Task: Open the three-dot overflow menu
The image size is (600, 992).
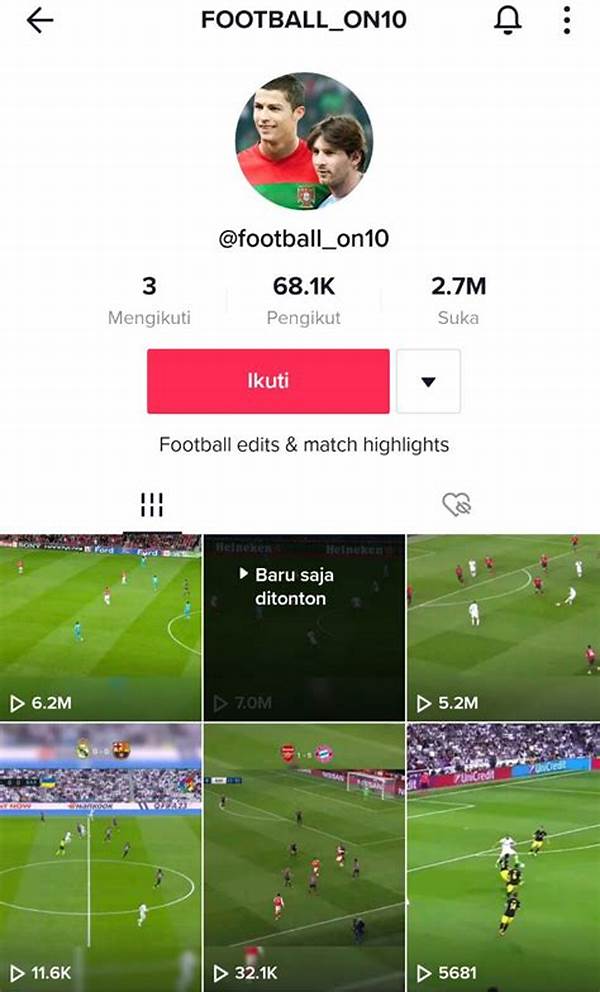Action: pyautogui.click(x=566, y=20)
